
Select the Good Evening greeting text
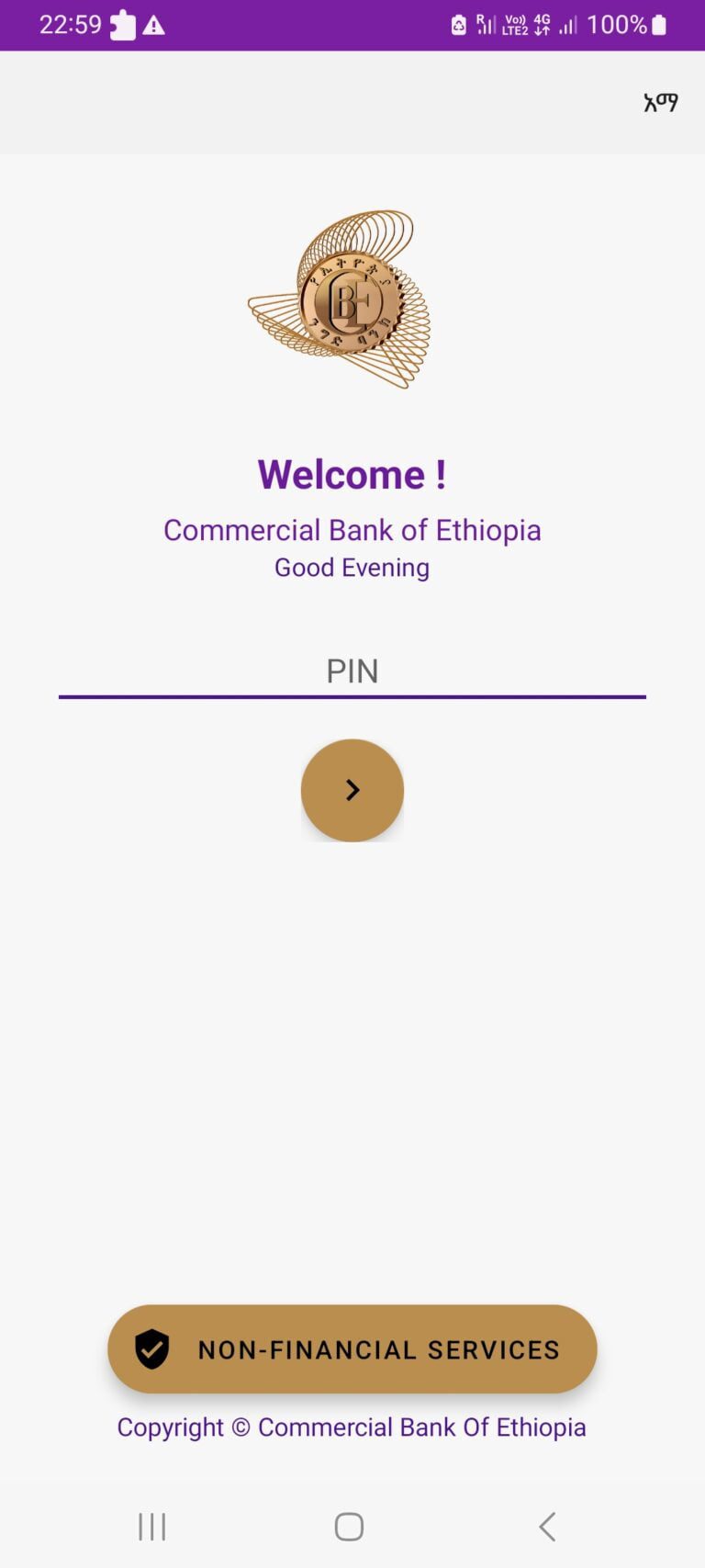[352, 567]
